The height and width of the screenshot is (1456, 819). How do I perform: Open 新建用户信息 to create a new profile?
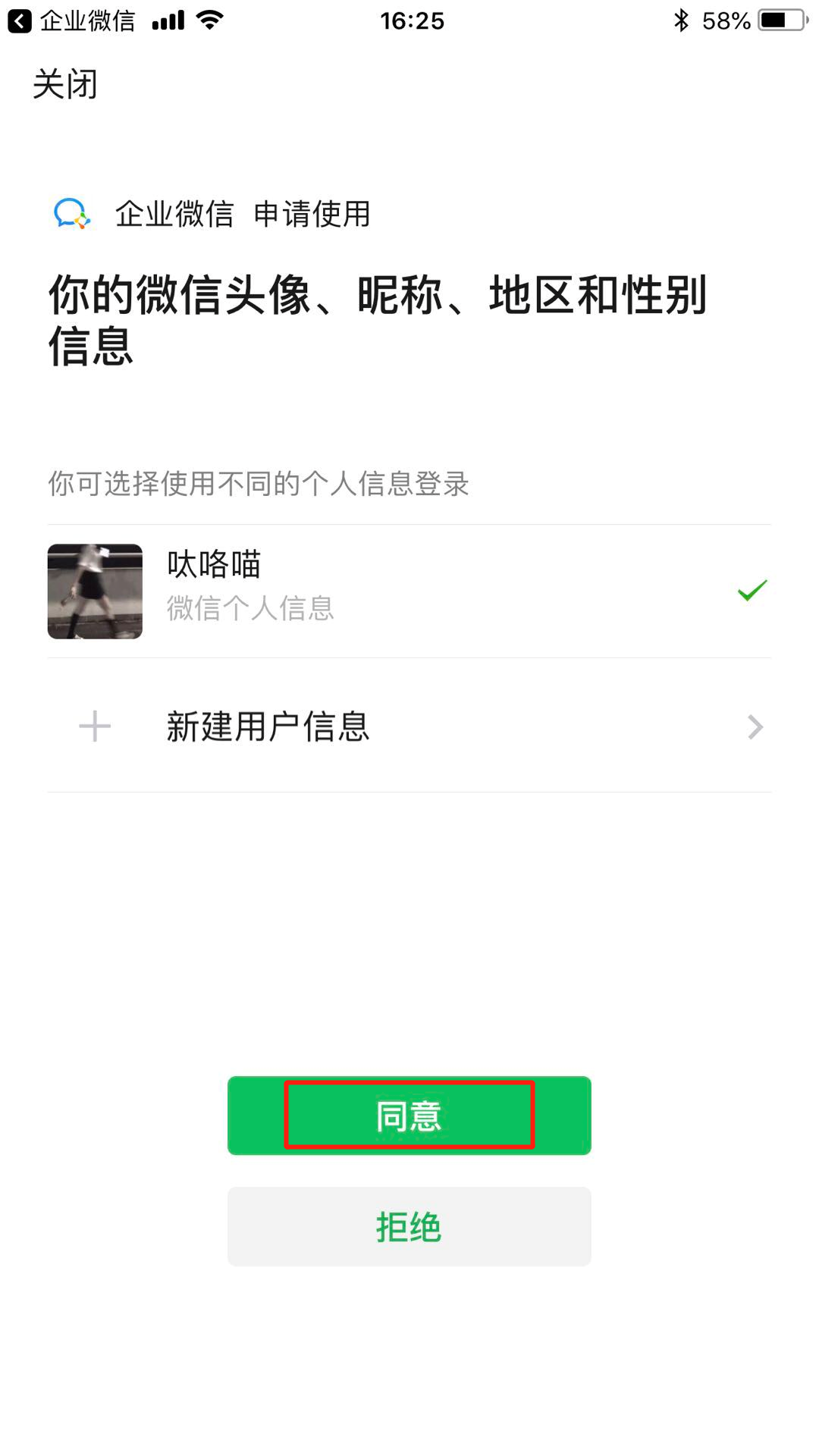click(408, 726)
